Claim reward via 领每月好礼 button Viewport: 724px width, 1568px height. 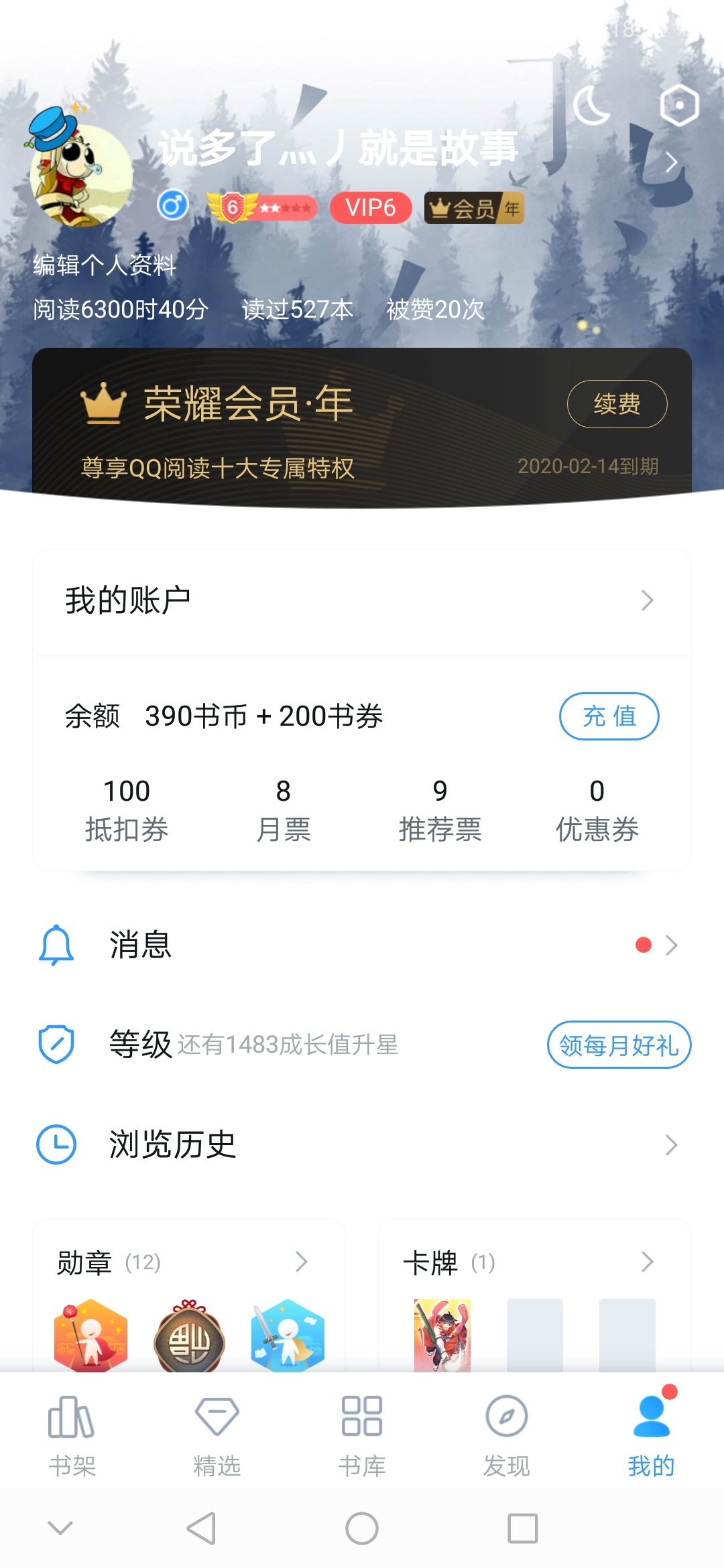pos(619,1045)
